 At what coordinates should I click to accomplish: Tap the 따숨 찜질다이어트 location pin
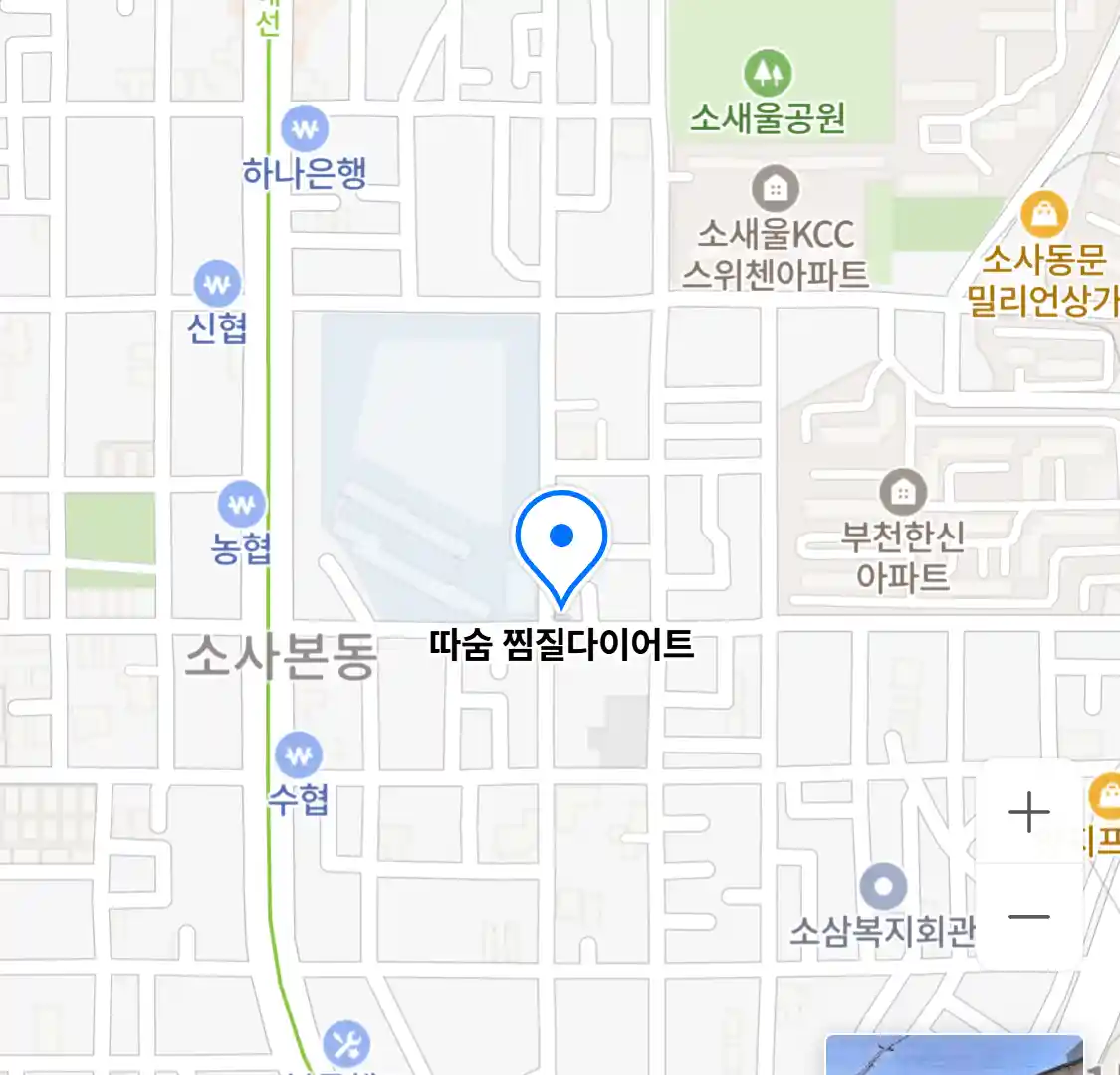click(561, 543)
